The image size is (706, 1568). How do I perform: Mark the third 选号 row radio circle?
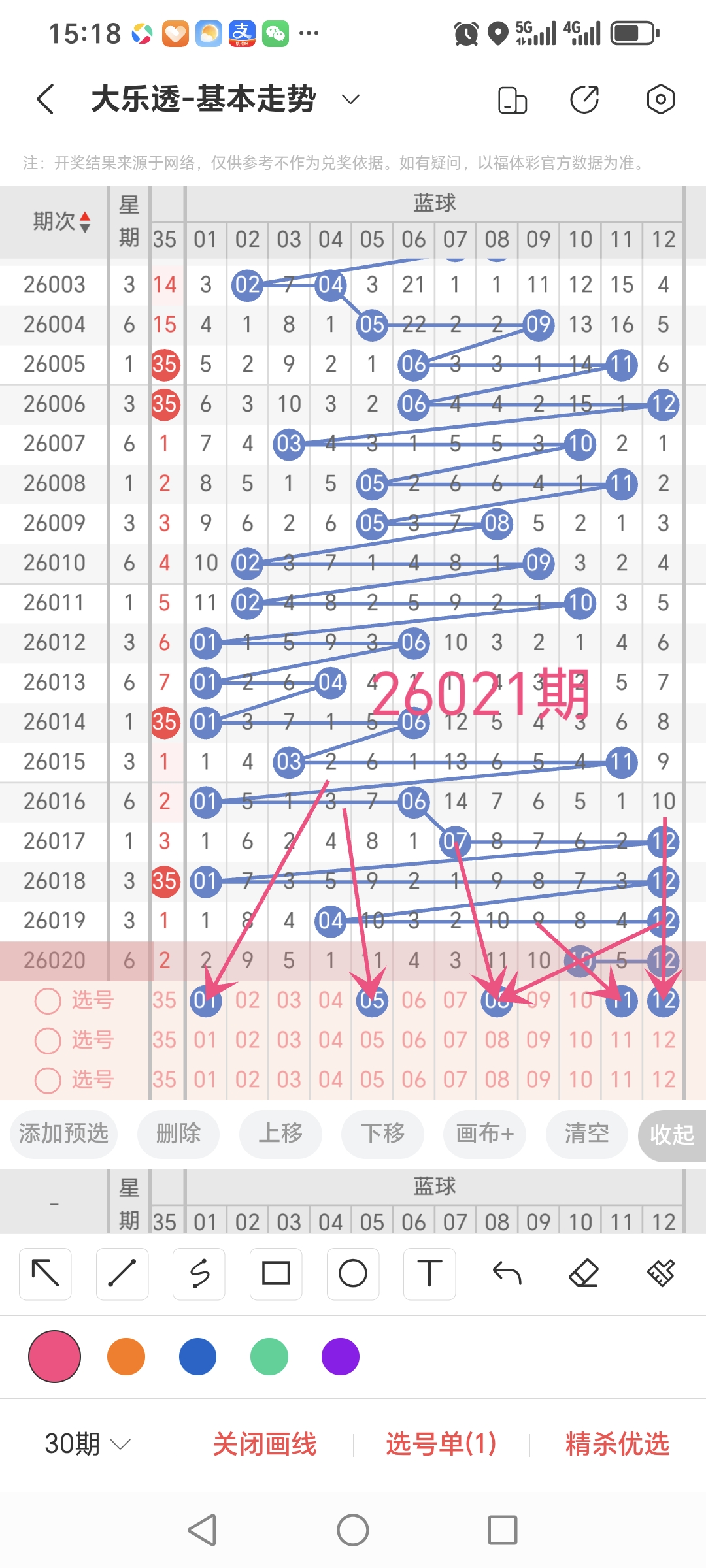47,1079
